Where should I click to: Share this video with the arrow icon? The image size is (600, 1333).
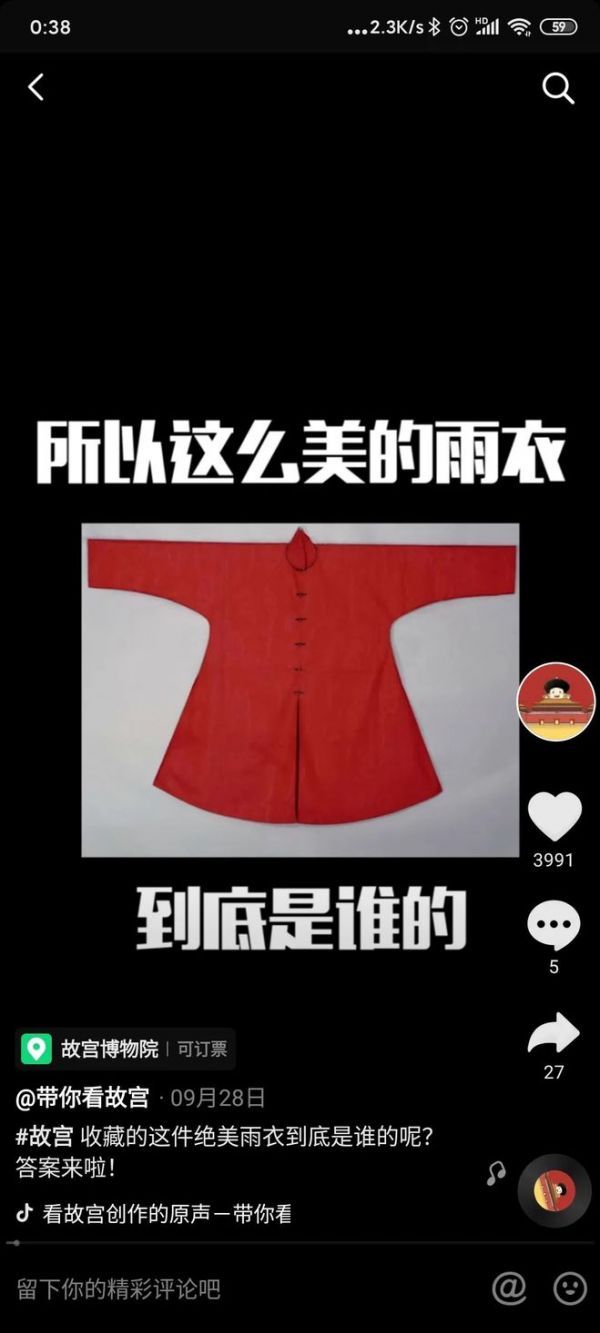[x=554, y=1034]
